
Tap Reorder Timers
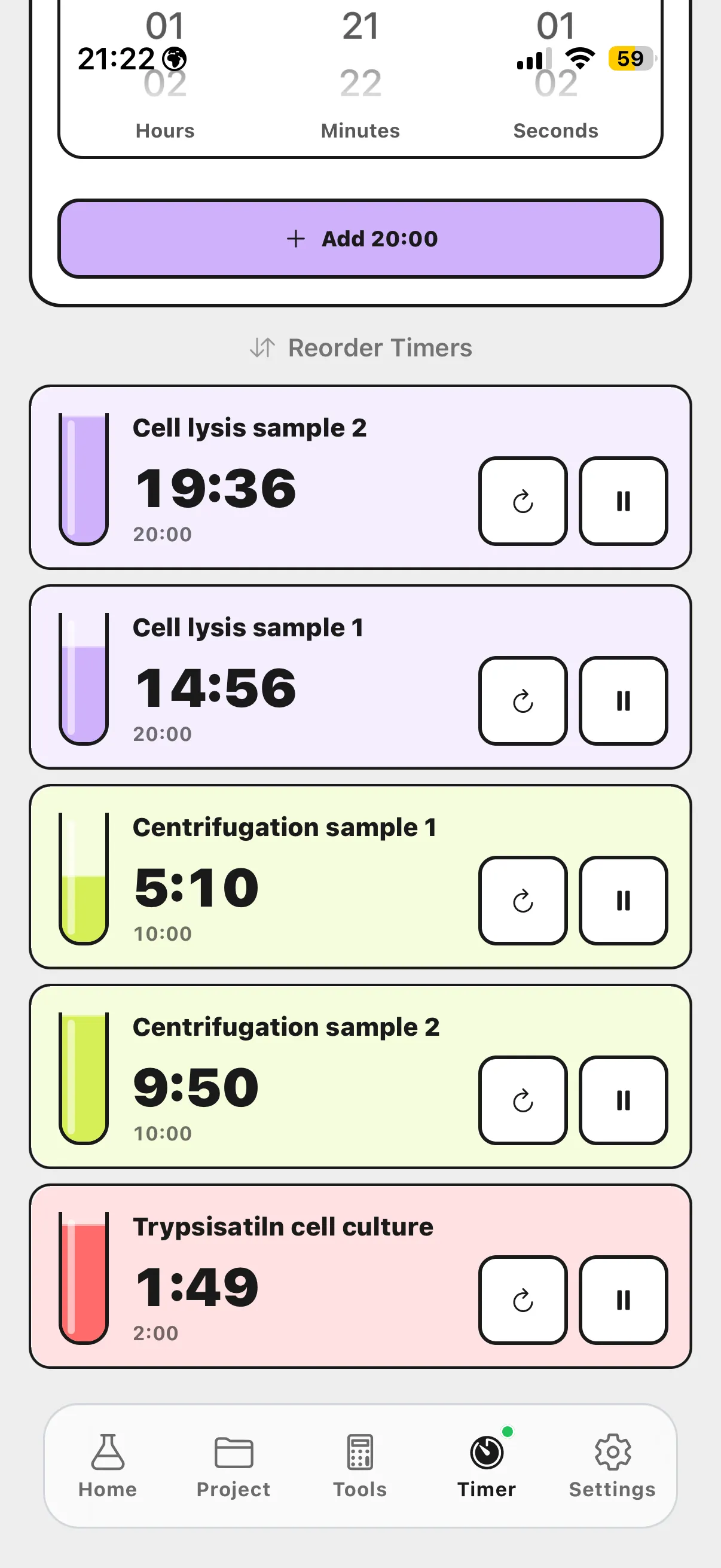pyautogui.click(x=360, y=347)
